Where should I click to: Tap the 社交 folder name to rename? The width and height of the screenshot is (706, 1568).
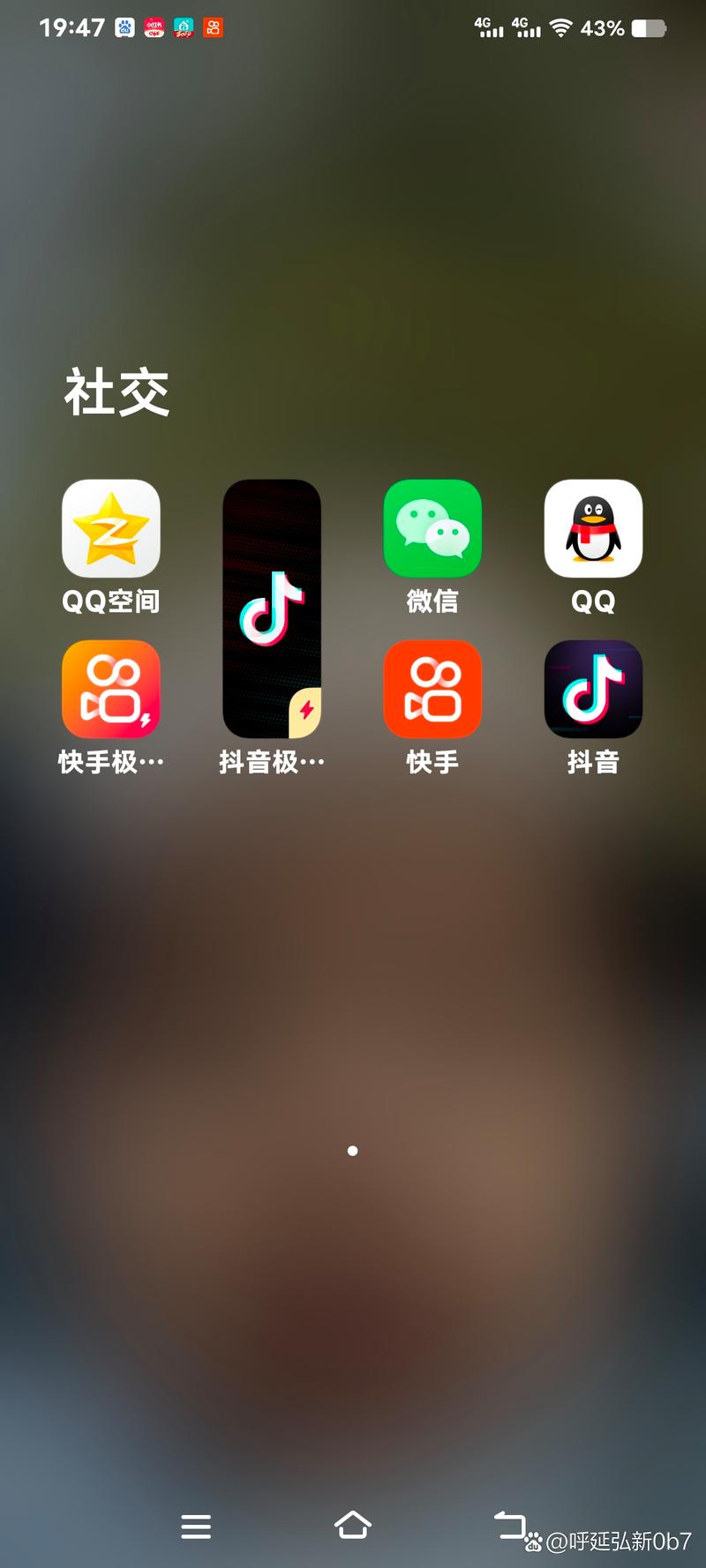[x=116, y=392]
